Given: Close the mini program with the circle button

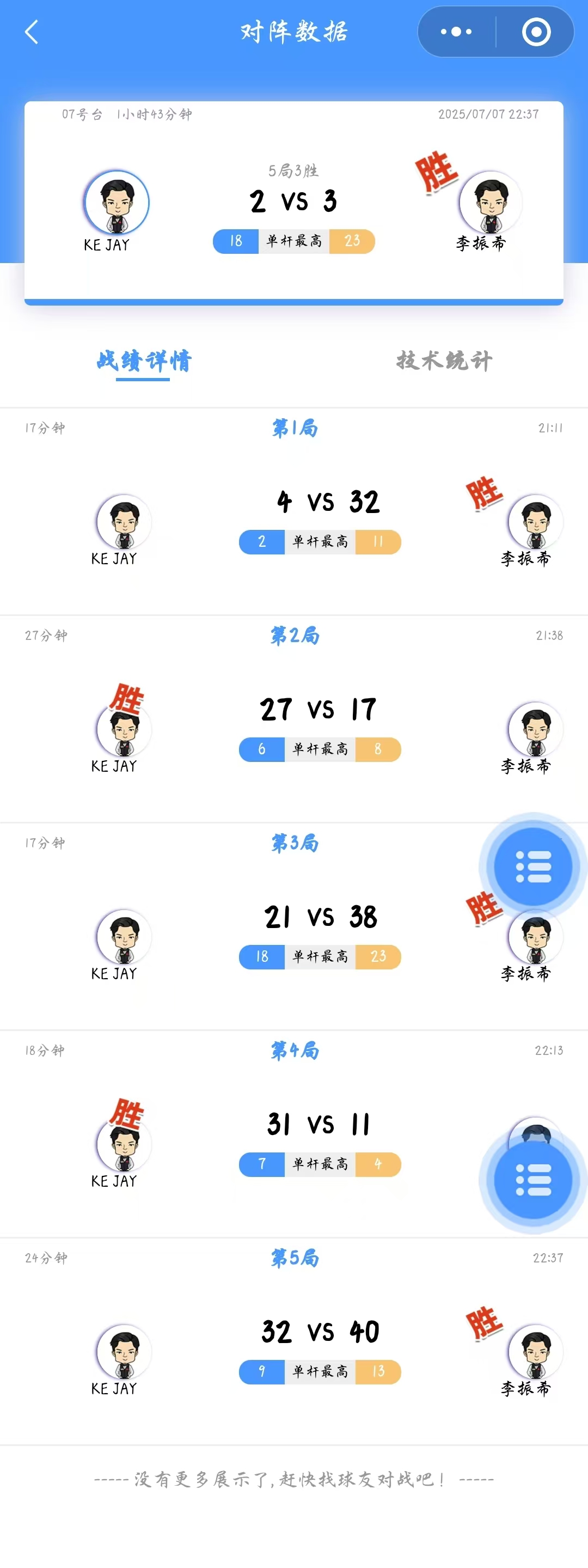Looking at the screenshot, I should point(536,32).
